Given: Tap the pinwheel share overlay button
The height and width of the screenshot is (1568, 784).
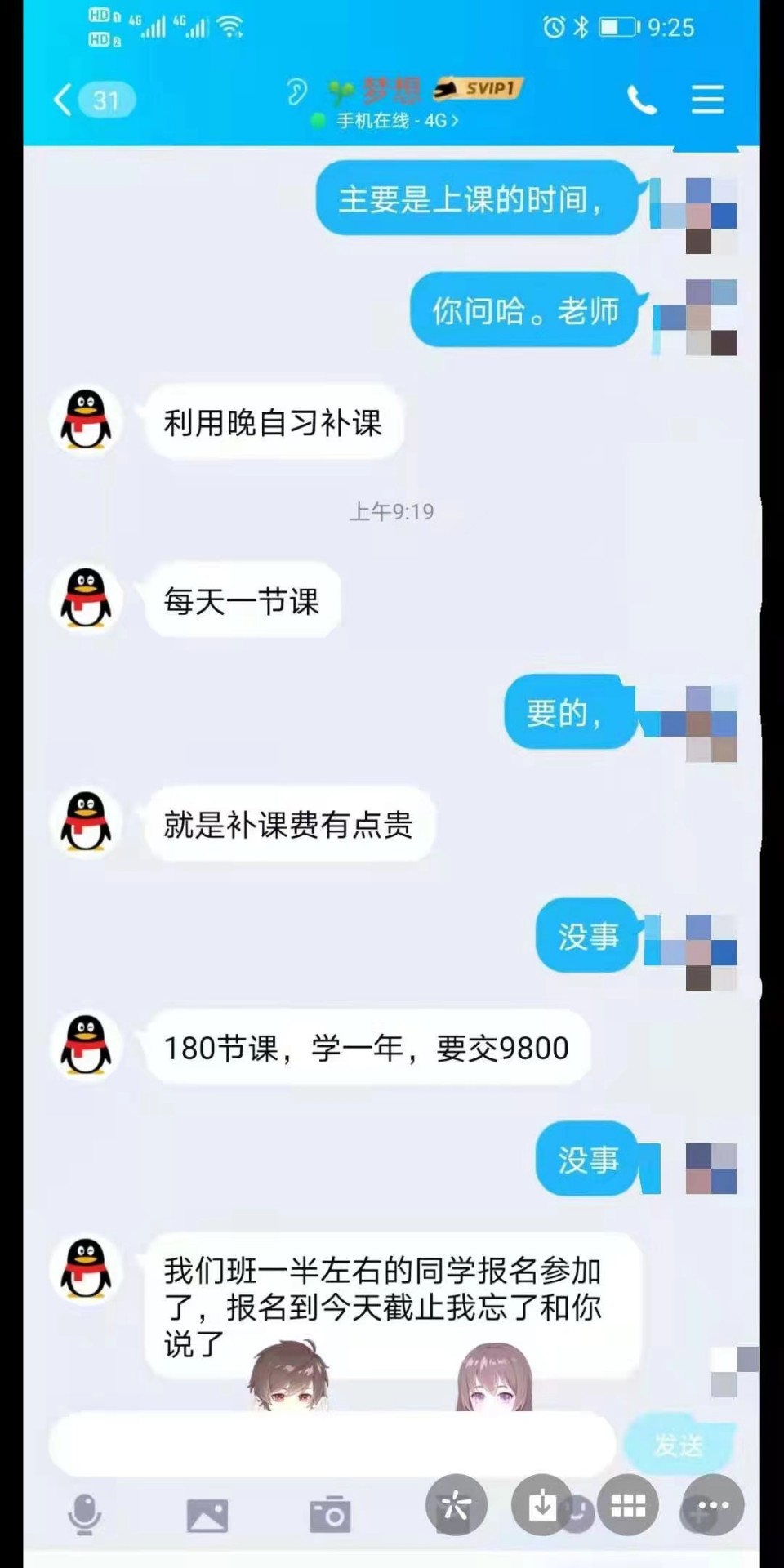Looking at the screenshot, I should pyautogui.click(x=456, y=1505).
